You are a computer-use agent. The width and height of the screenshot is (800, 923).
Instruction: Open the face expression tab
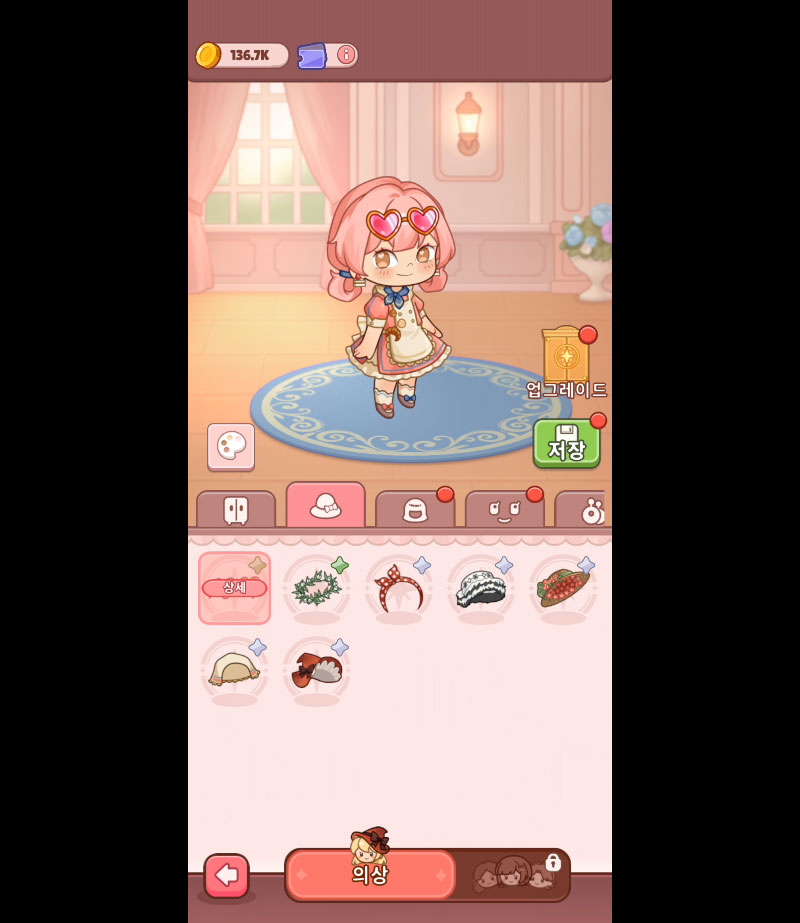pyautogui.click(x=504, y=510)
